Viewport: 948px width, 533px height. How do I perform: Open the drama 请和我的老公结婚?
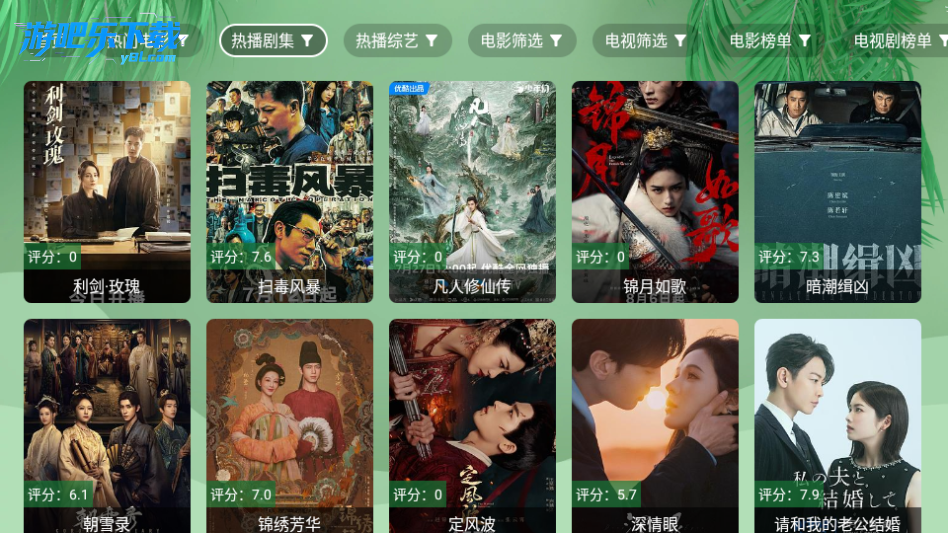pos(837,425)
